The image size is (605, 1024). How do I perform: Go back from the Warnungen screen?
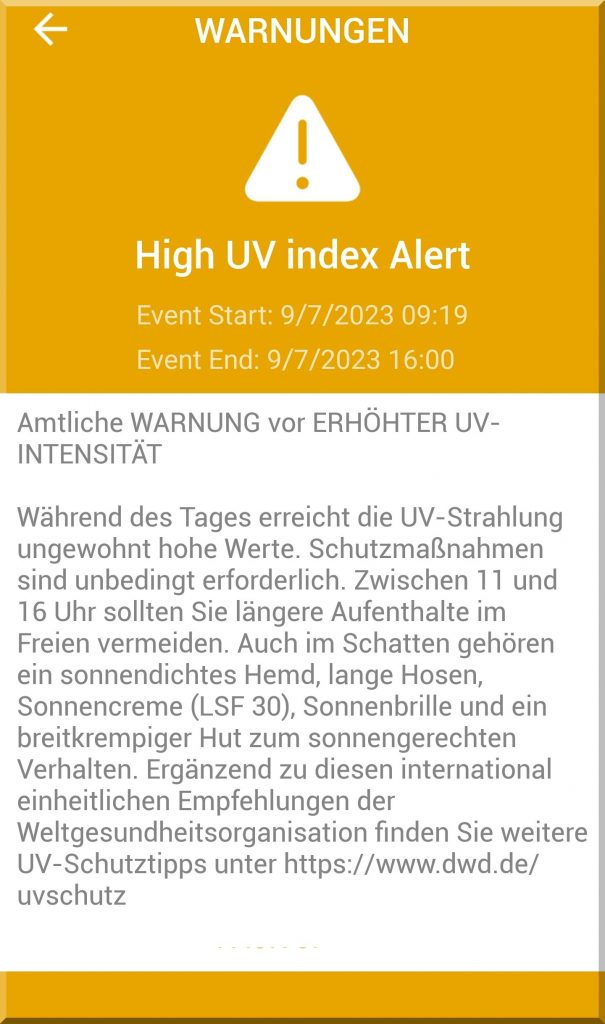tap(50, 30)
